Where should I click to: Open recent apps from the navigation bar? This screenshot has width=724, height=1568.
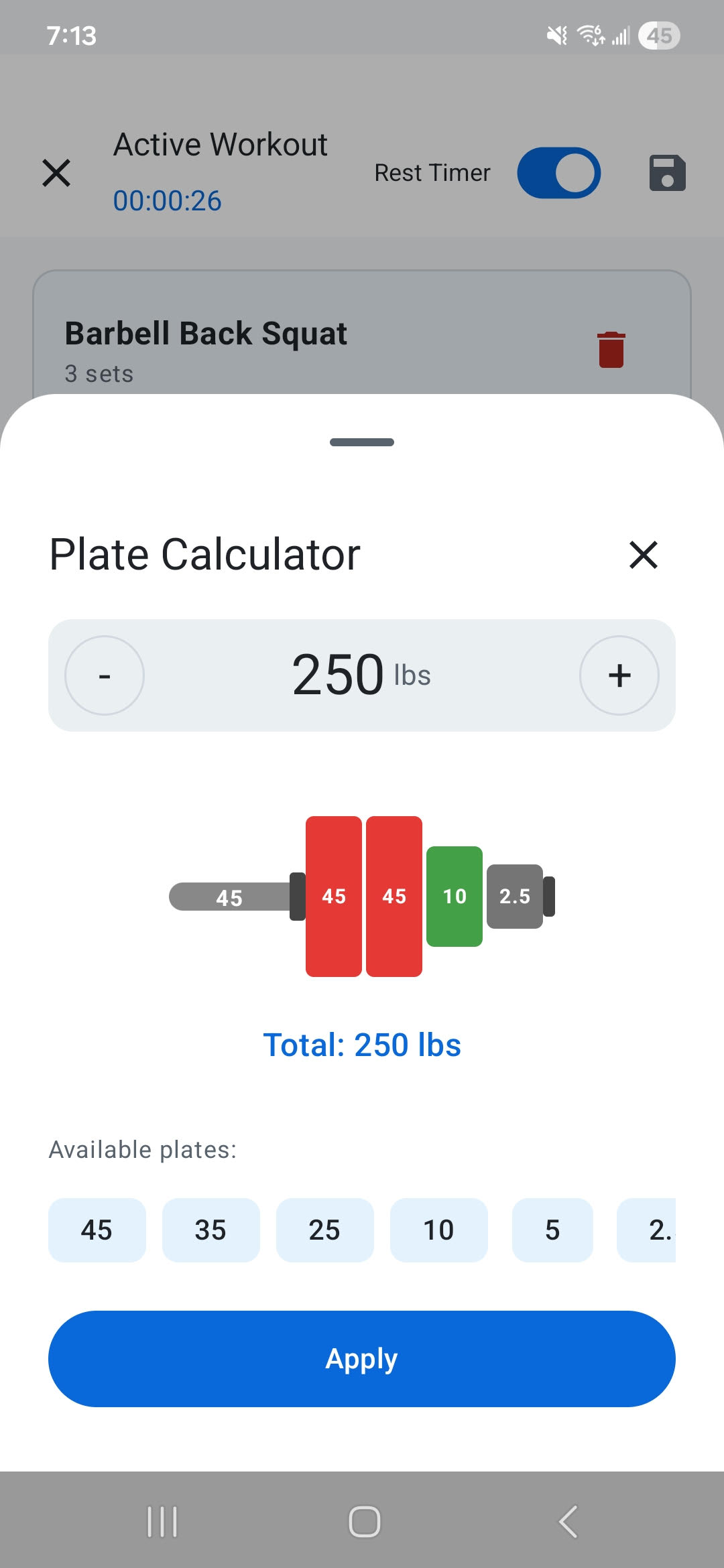tap(162, 1521)
